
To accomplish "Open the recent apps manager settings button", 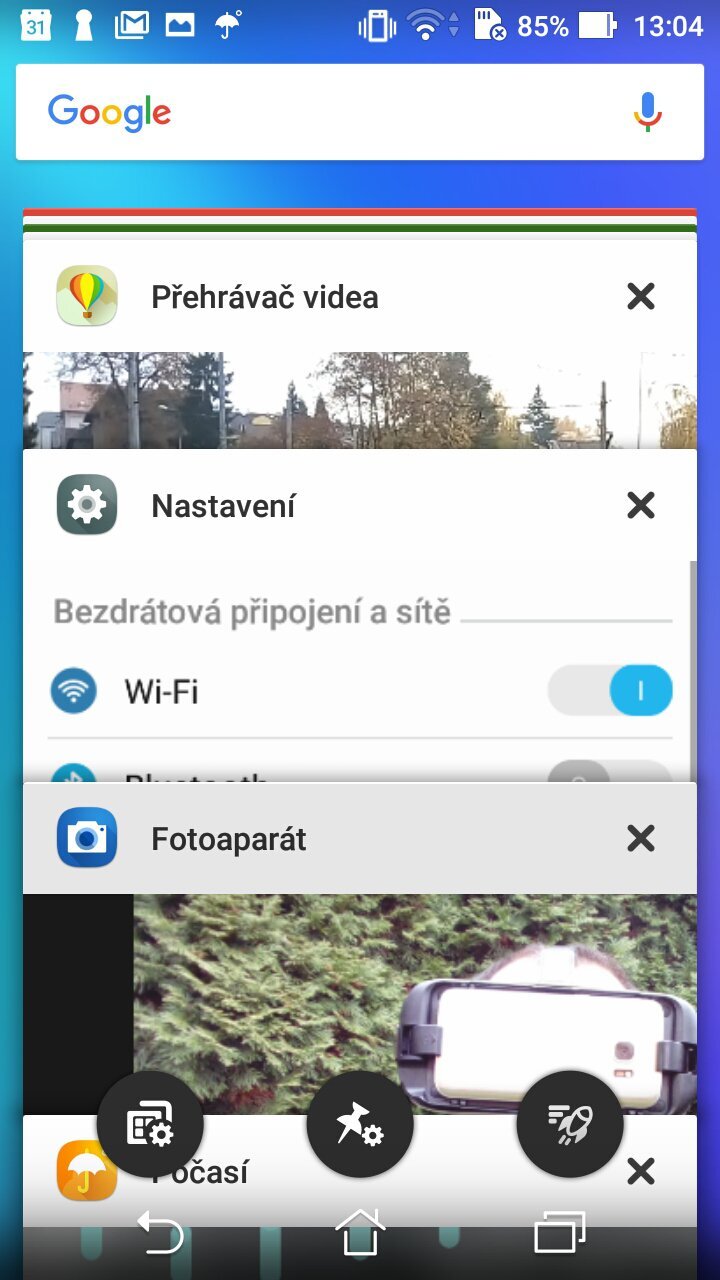I will 150,1126.
